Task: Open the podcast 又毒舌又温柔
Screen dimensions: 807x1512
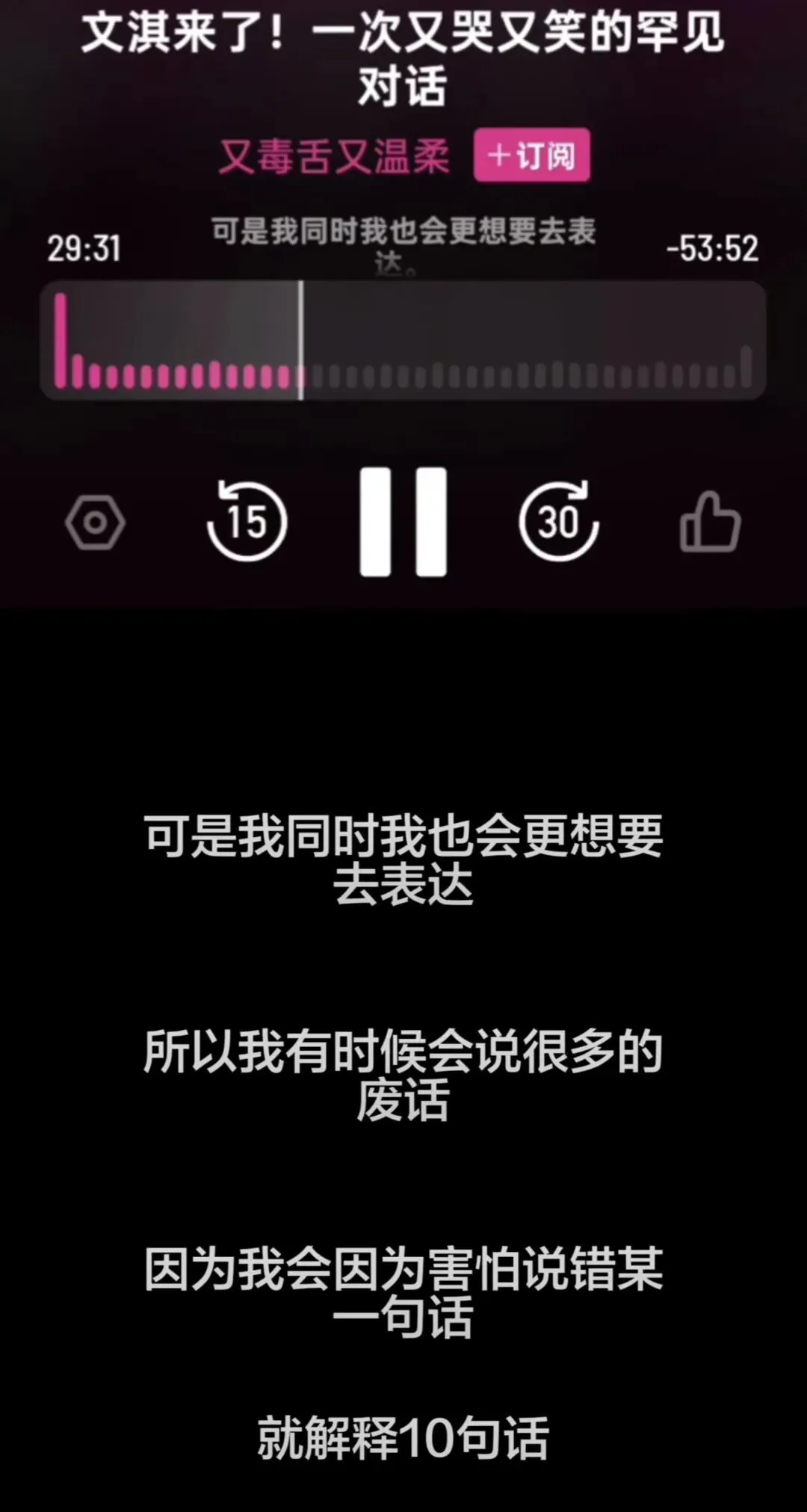Action: coord(334,157)
